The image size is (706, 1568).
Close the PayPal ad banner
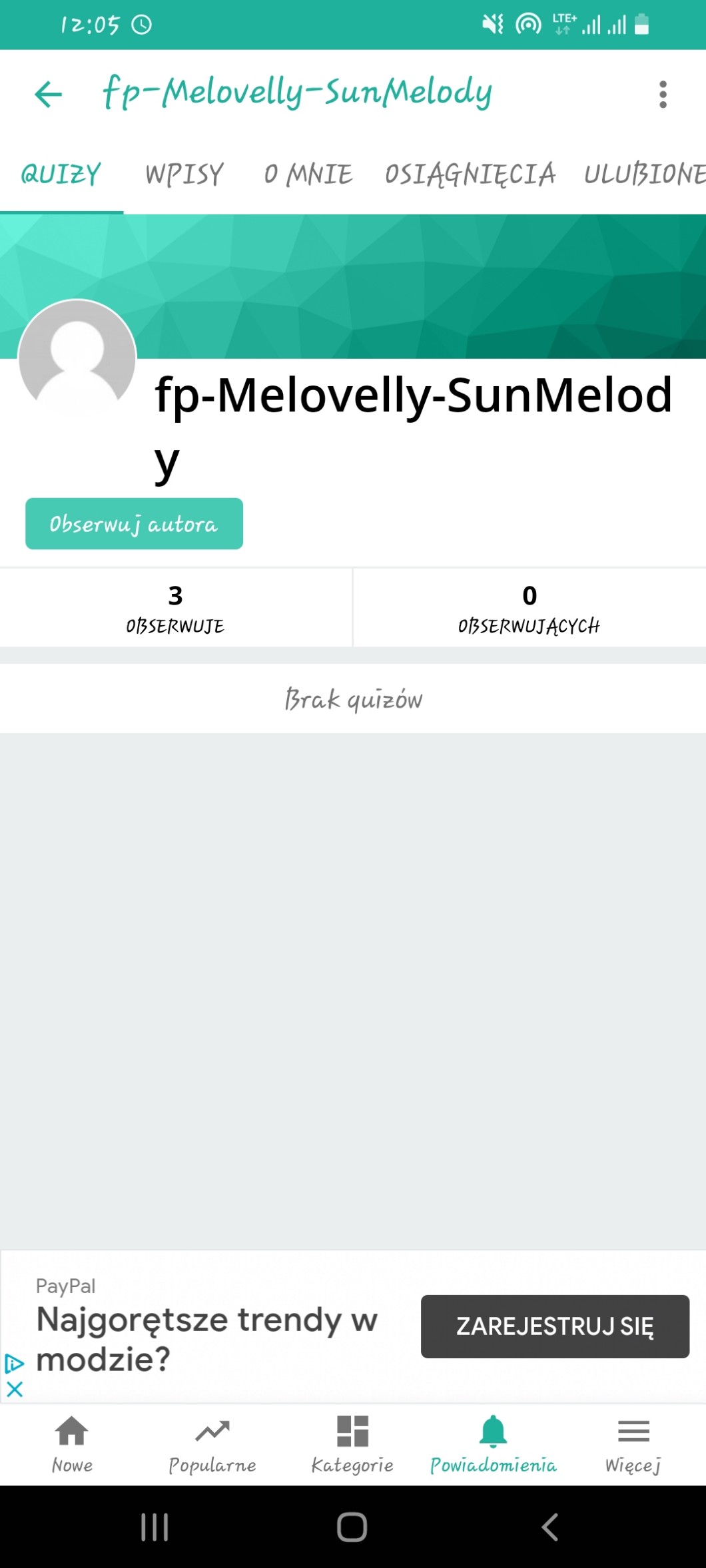point(15,1389)
